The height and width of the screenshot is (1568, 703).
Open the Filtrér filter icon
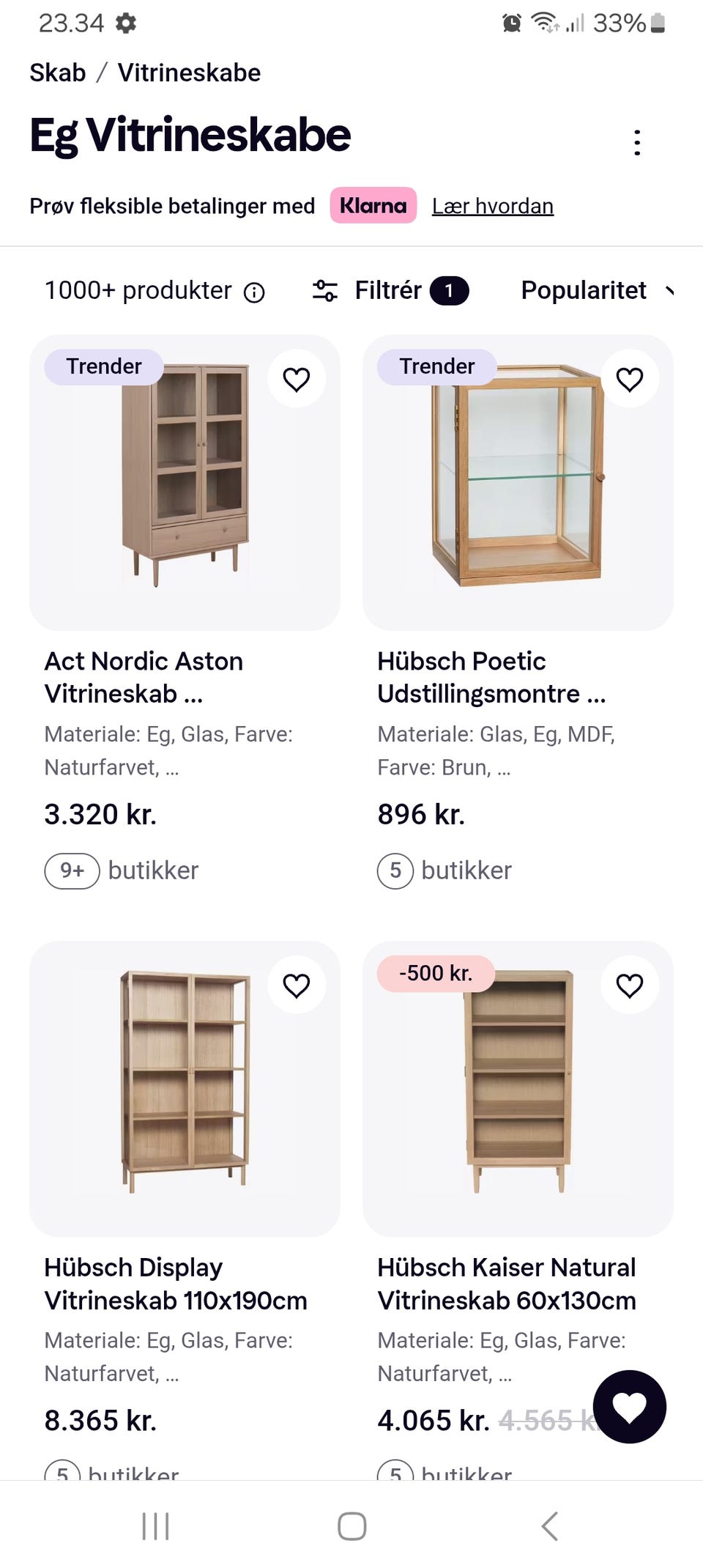coord(327,290)
